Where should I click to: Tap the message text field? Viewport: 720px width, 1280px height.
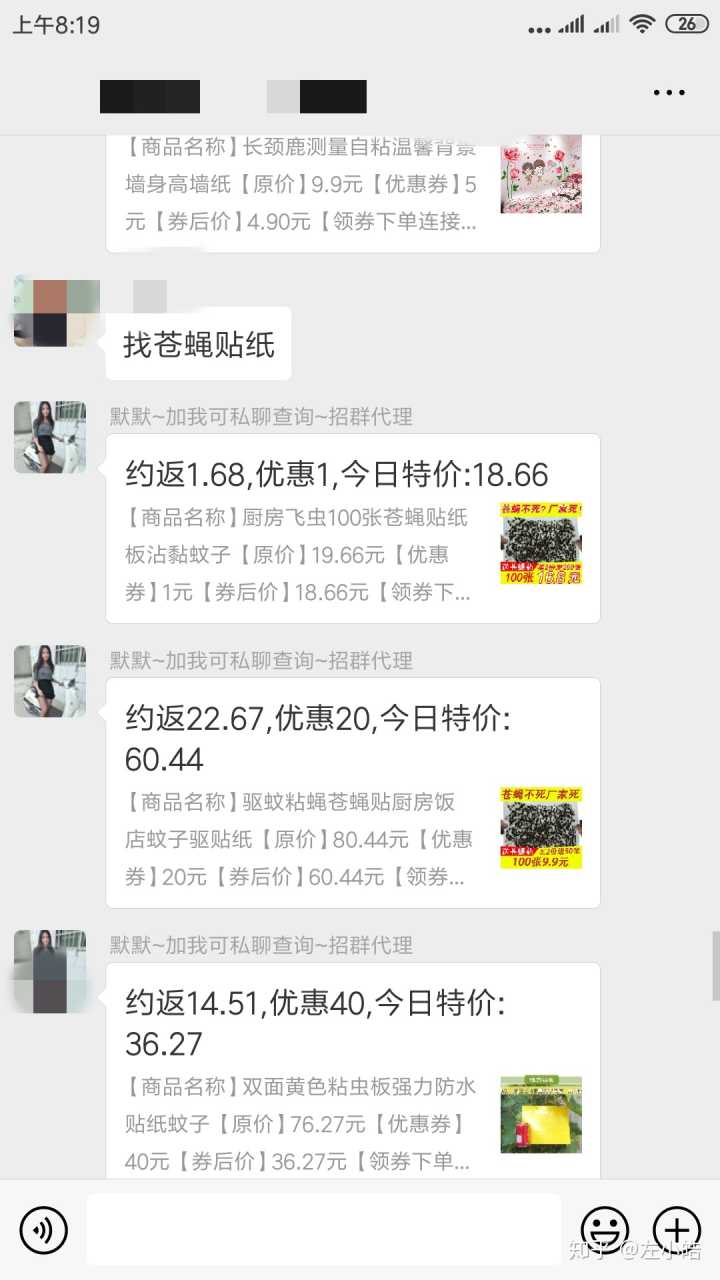pos(323,1229)
